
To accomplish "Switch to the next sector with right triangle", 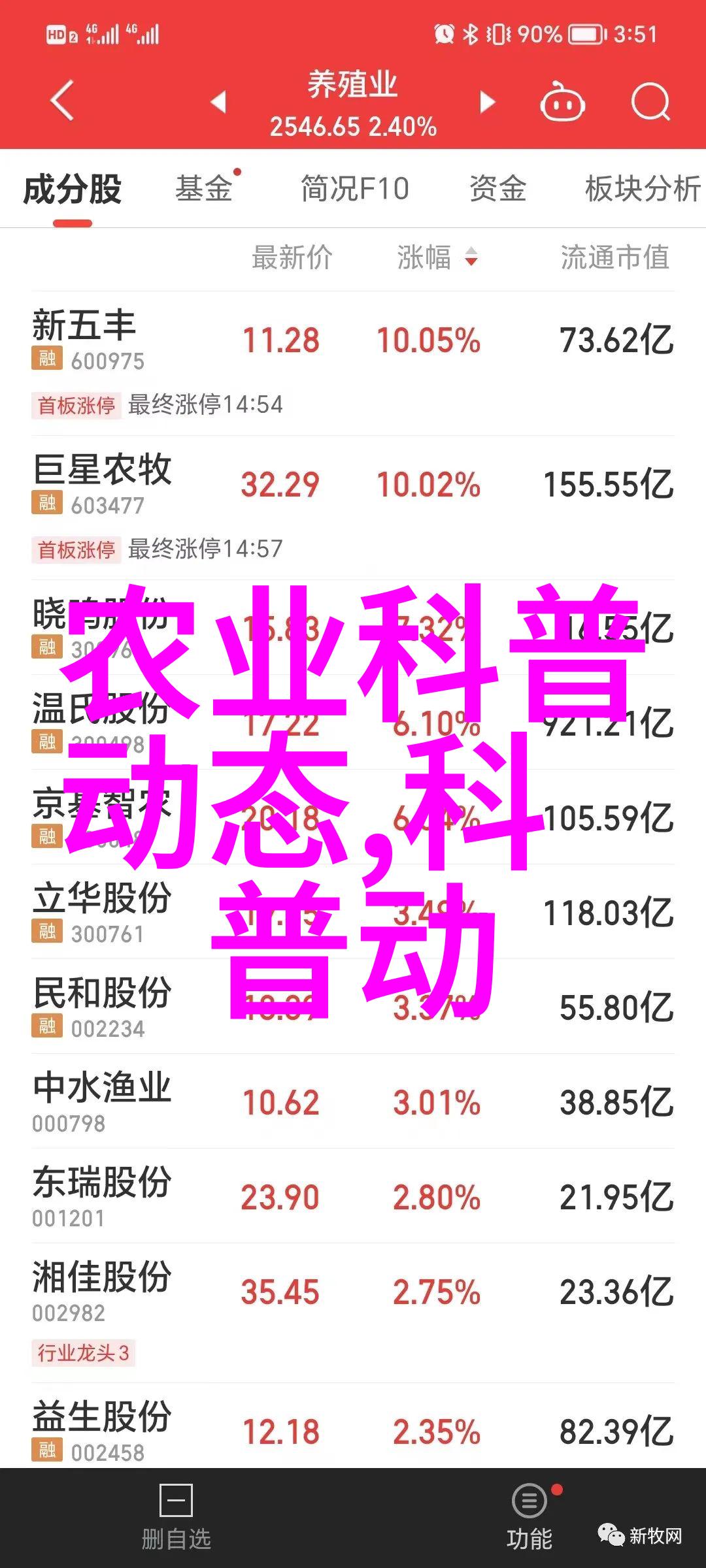I will tap(487, 102).
